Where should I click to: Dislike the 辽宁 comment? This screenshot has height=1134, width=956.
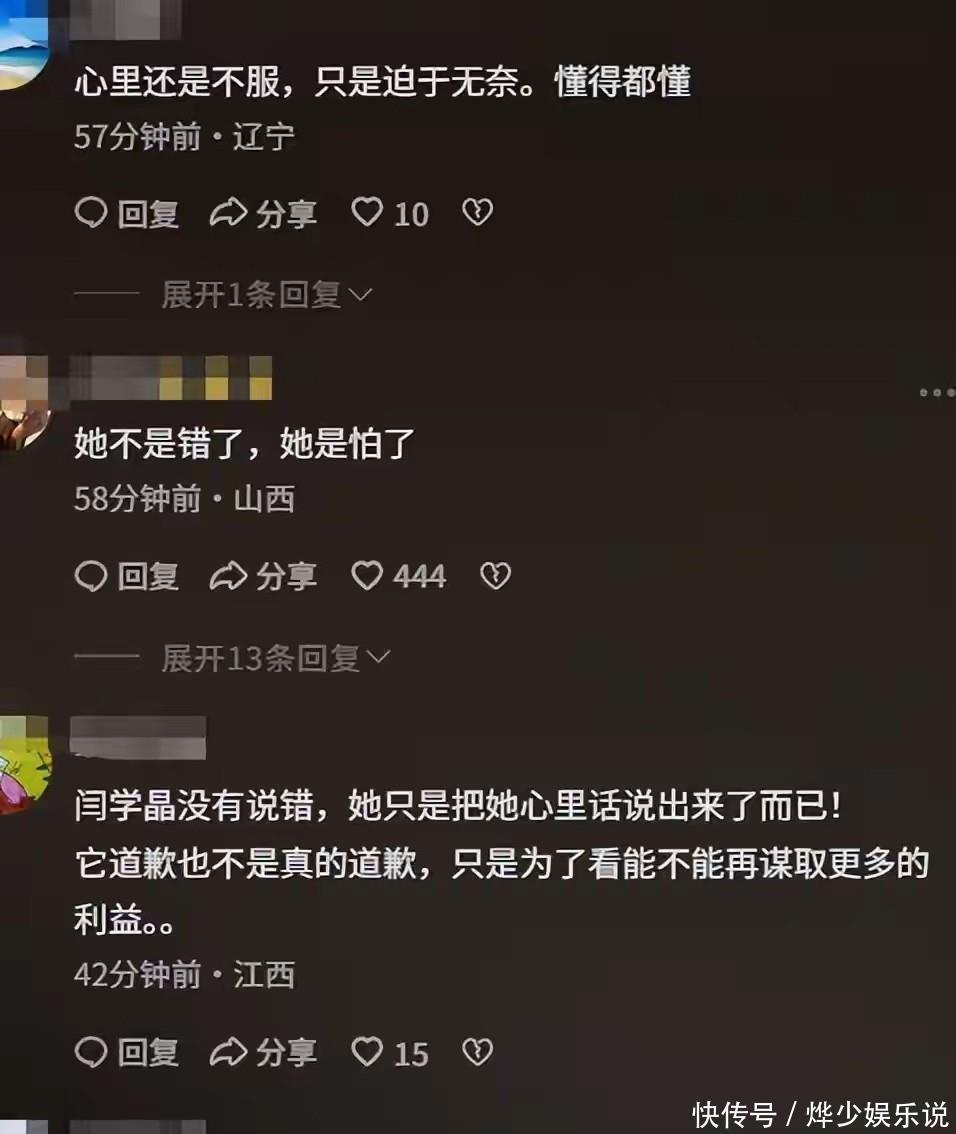click(477, 213)
